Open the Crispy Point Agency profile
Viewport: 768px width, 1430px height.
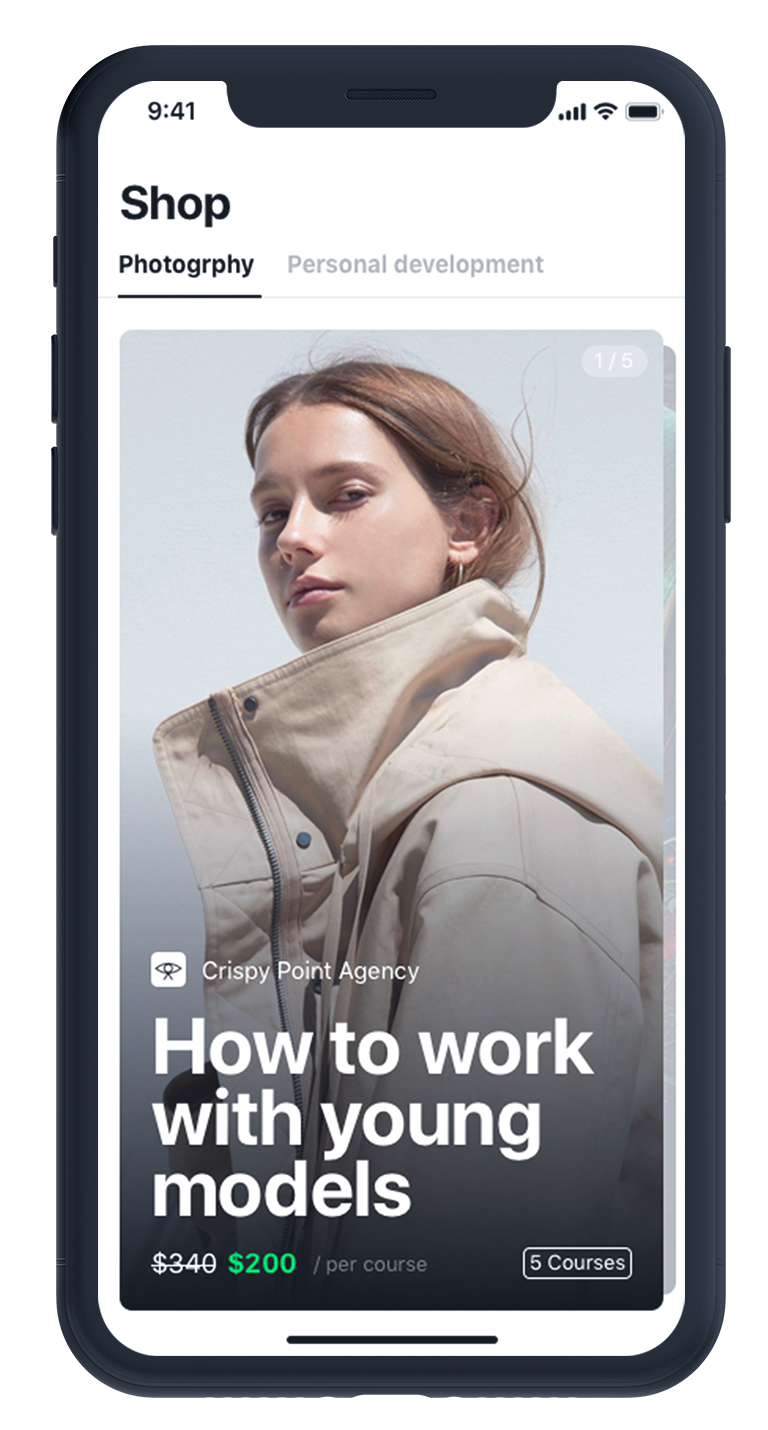285,970
